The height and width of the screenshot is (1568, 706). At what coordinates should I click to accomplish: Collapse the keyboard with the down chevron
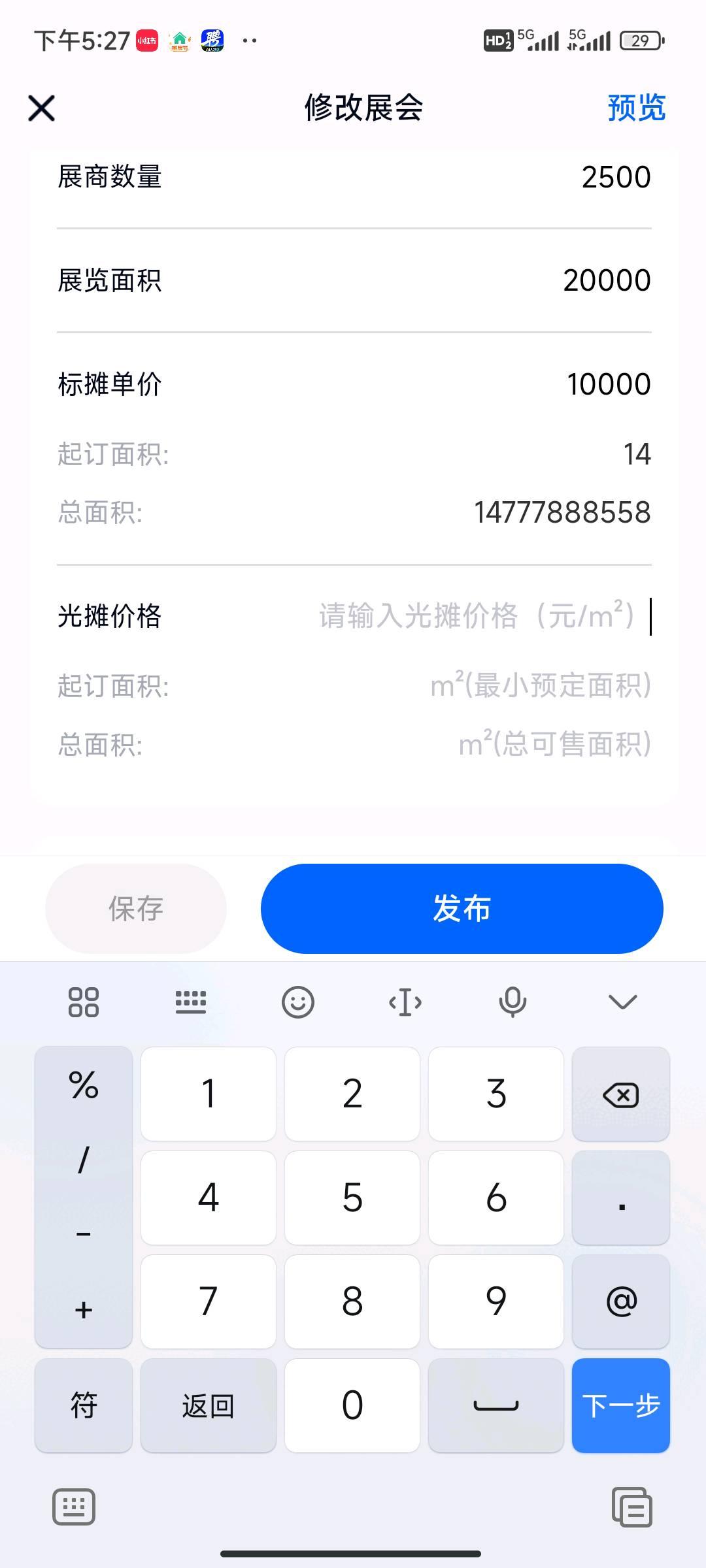click(622, 1002)
